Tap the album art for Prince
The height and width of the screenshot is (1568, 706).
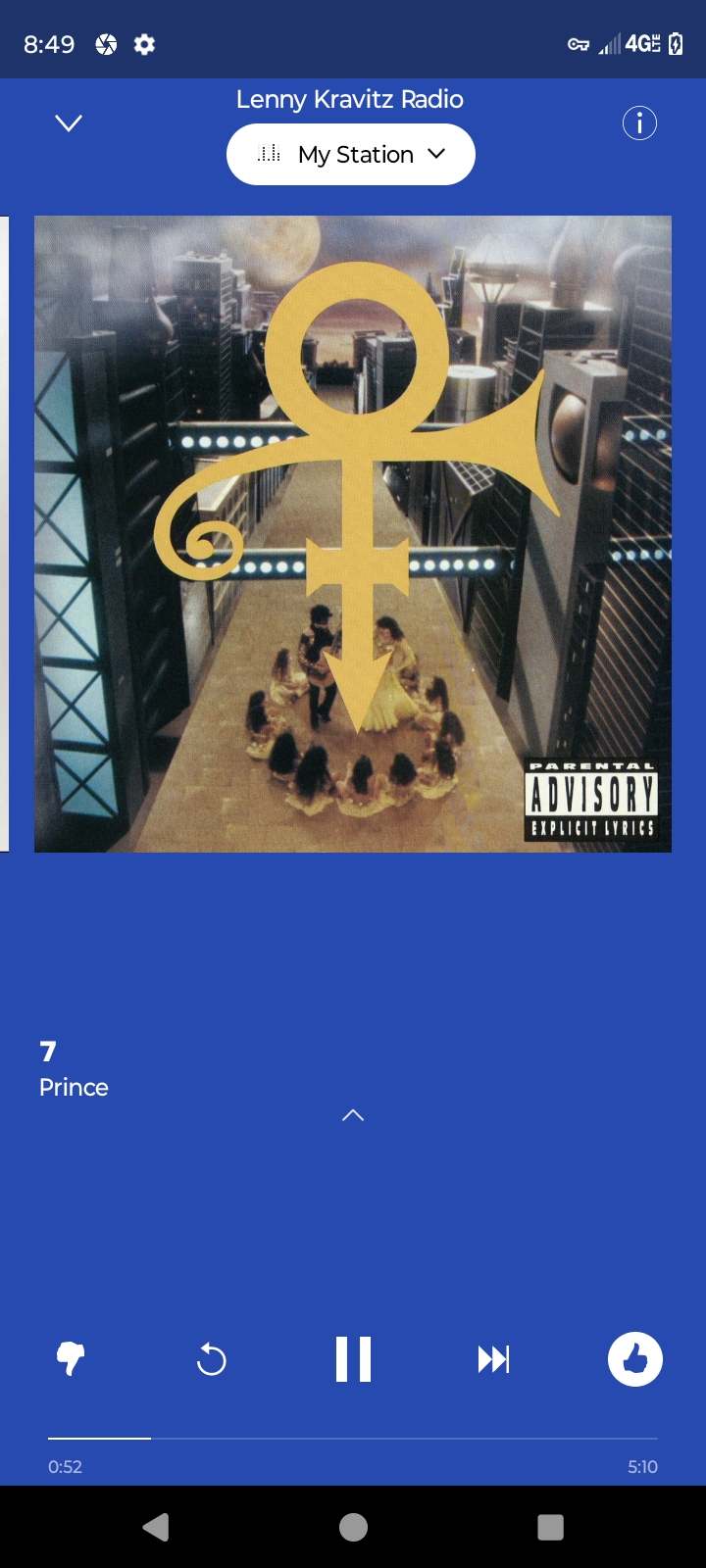point(353,534)
